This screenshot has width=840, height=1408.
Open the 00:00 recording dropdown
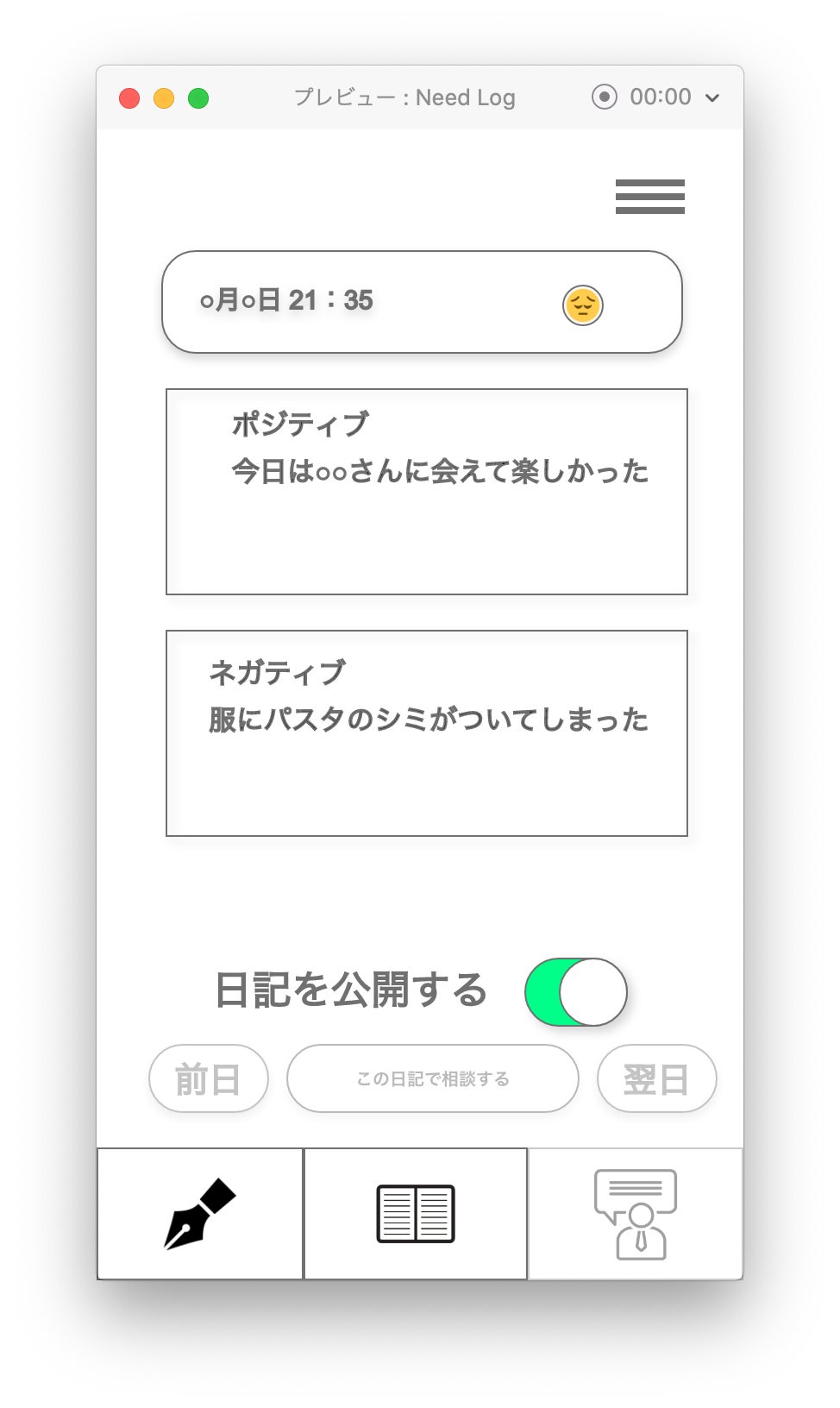click(x=712, y=97)
